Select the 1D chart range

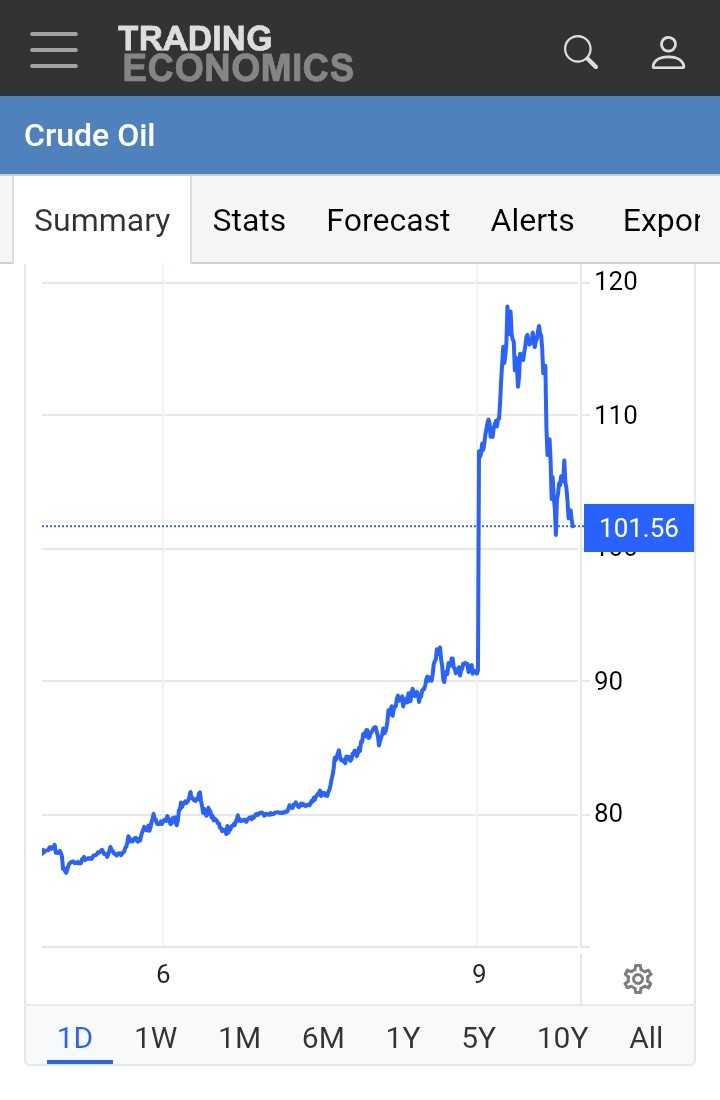(75, 1038)
